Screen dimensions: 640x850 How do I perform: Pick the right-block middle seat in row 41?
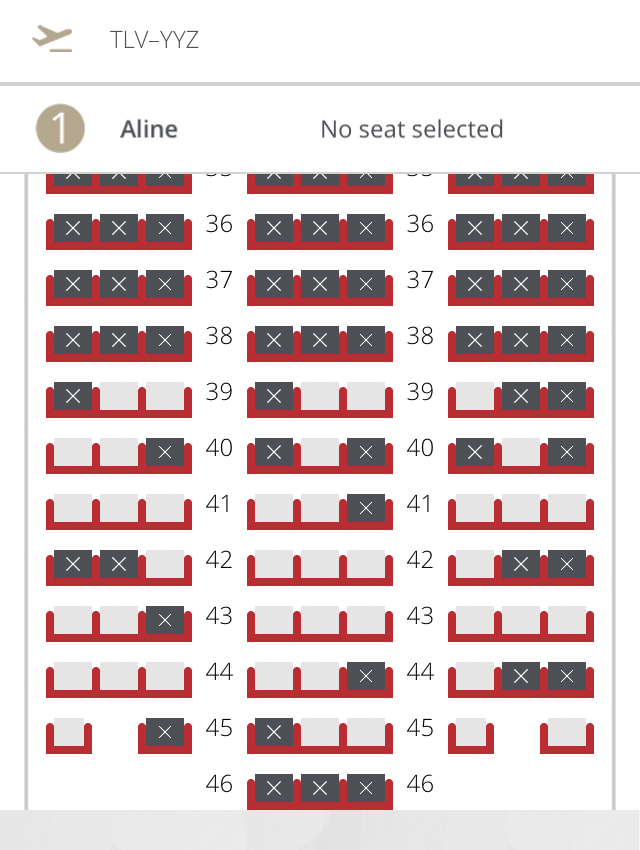[x=520, y=507]
